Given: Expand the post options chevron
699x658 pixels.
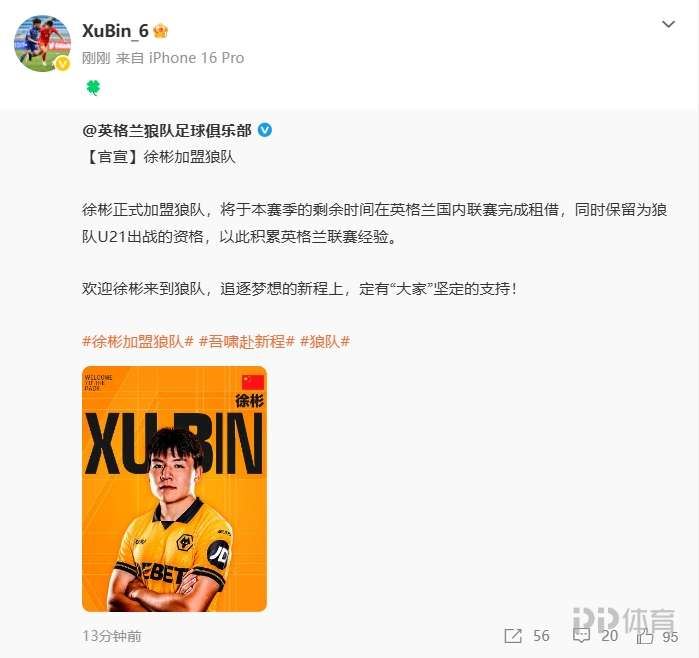Looking at the screenshot, I should click(669, 24).
